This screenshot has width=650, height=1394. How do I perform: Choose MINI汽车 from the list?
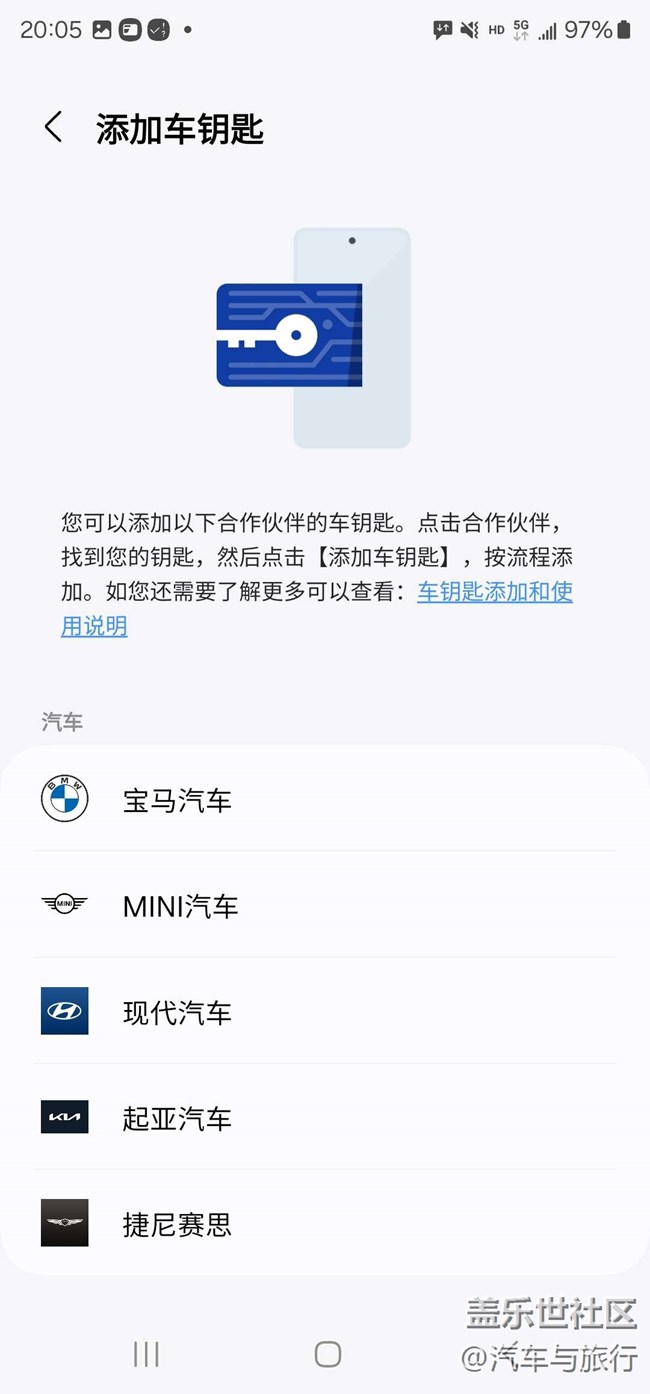tap(325, 905)
